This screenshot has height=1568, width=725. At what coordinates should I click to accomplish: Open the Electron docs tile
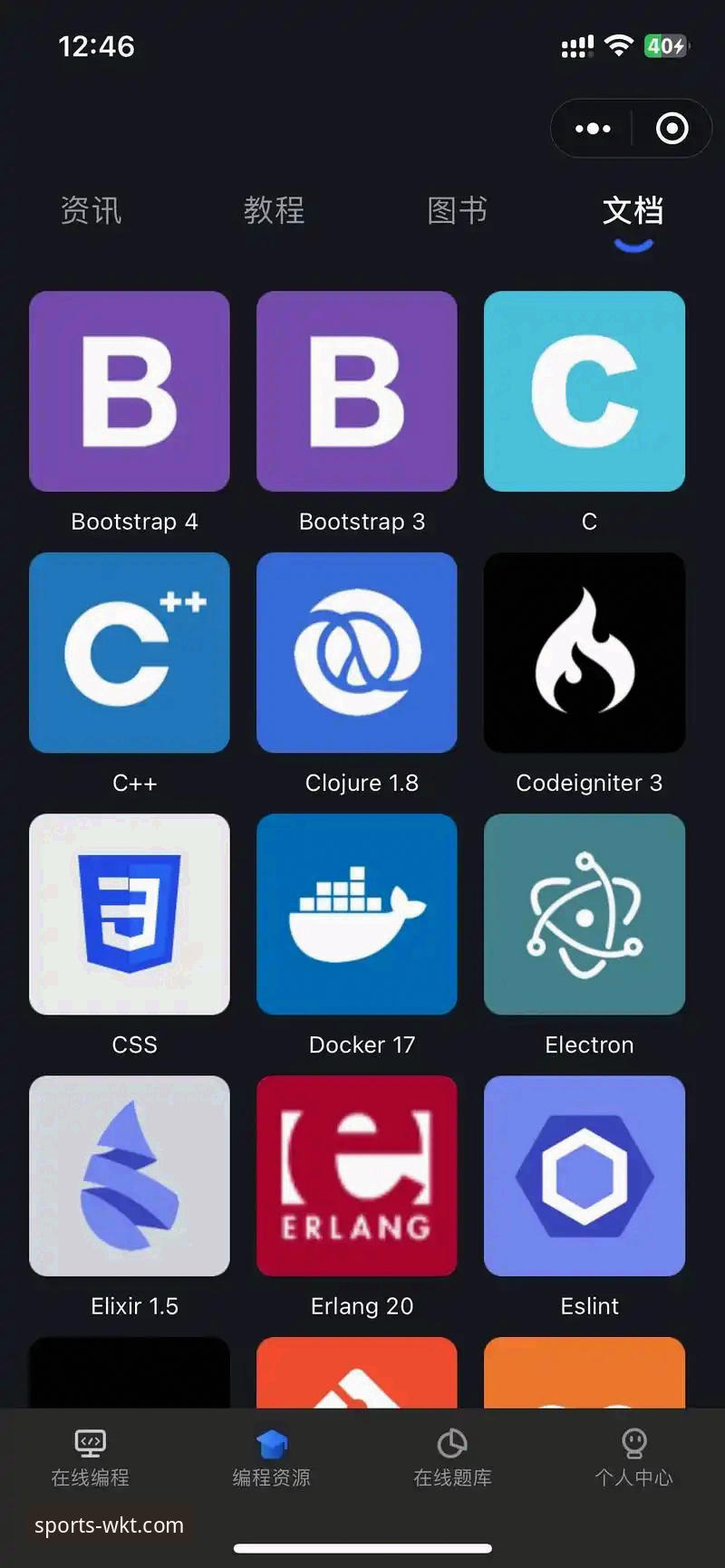[x=585, y=914]
